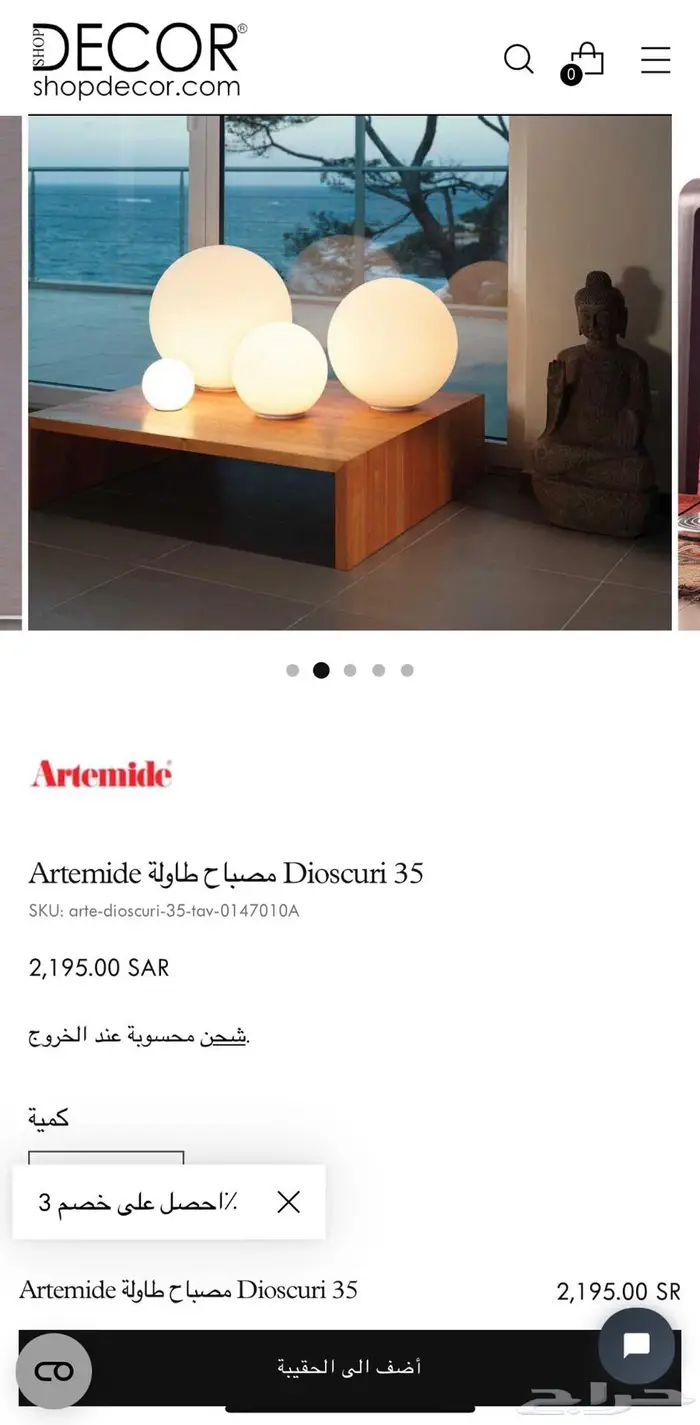Tap the shopdecor logo to go home
The image size is (700, 1425).
pos(139,60)
